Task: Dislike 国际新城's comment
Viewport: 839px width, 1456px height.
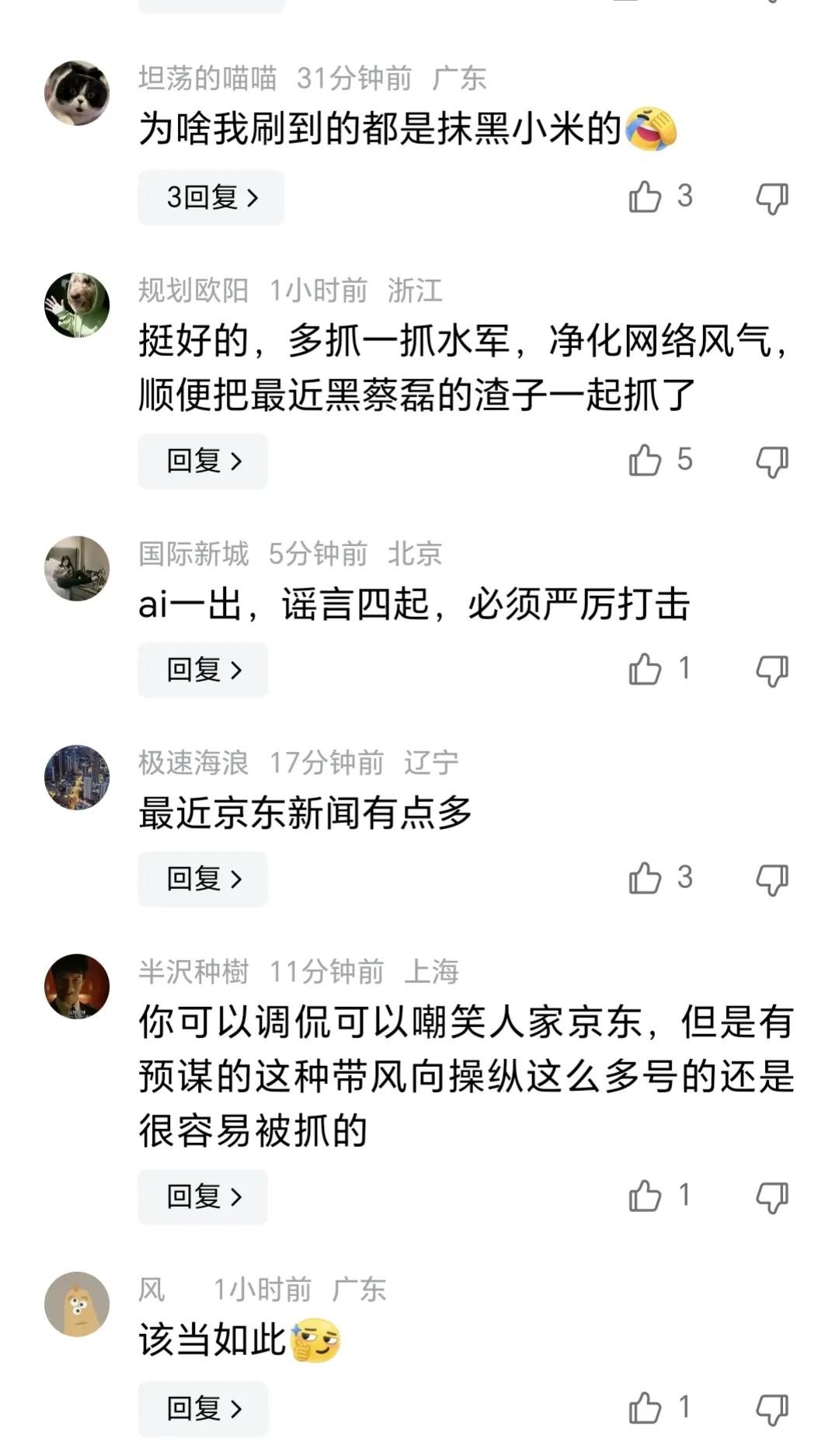Action: (x=772, y=671)
